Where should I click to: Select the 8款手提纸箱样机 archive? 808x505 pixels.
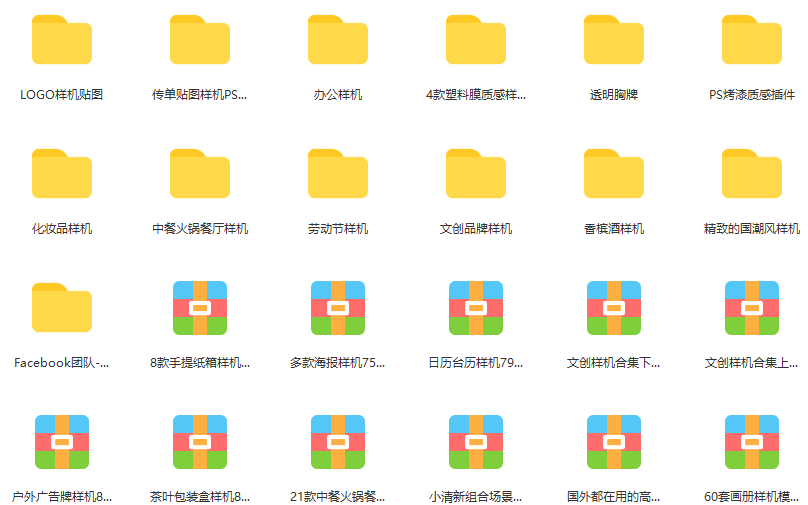200,308
